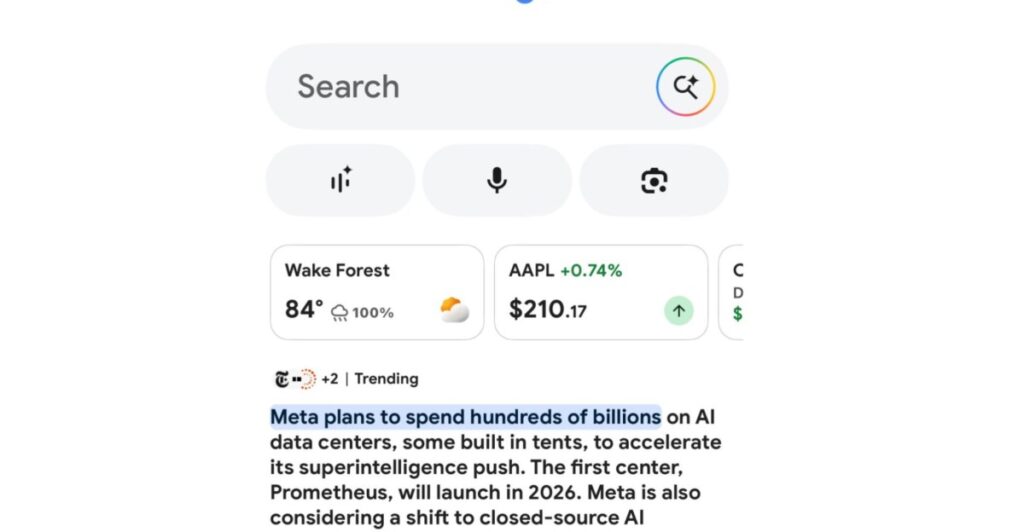
Task: Open Wake Forest weather card
Action: coord(377,292)
